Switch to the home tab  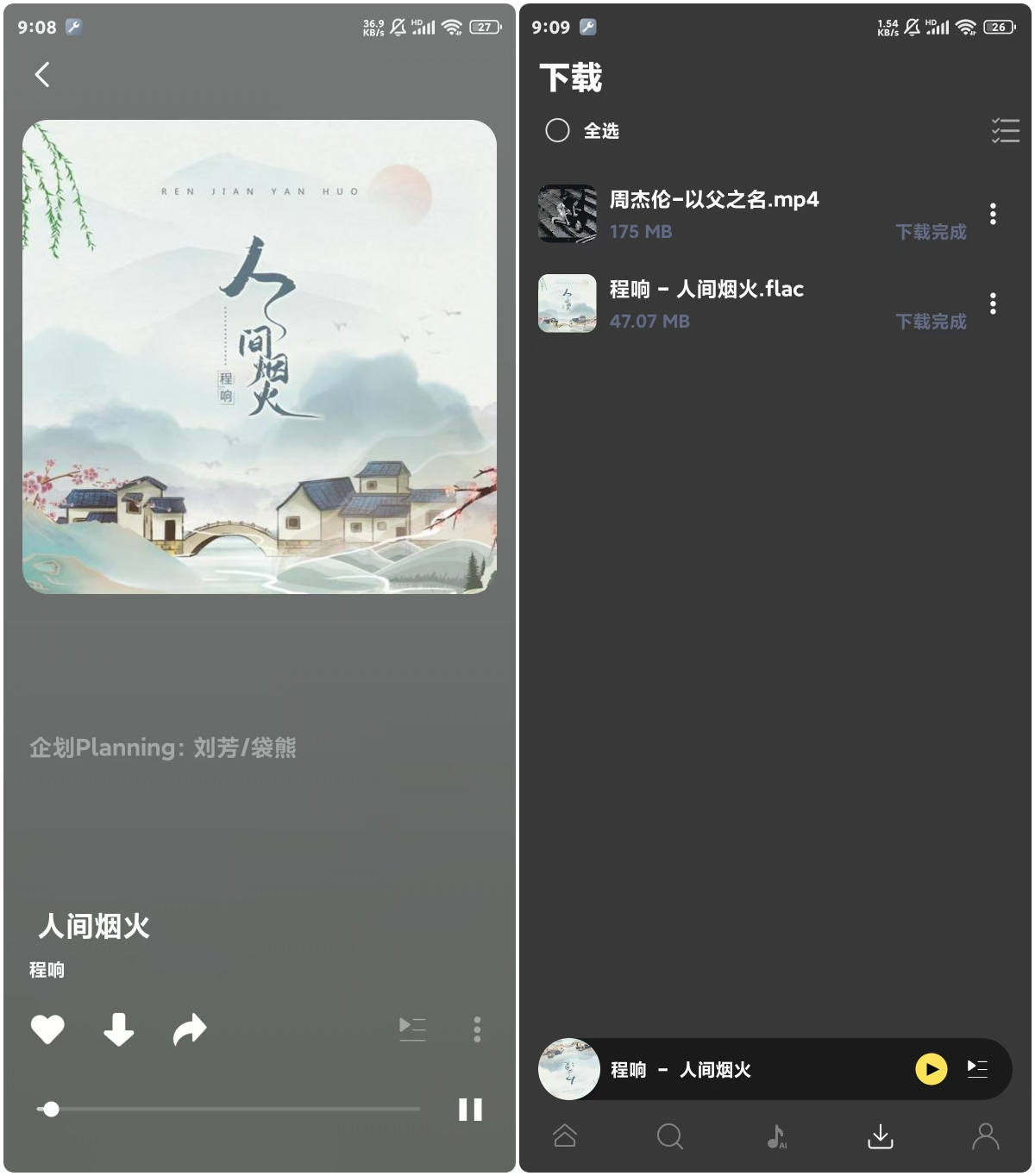pos(566,1136)
